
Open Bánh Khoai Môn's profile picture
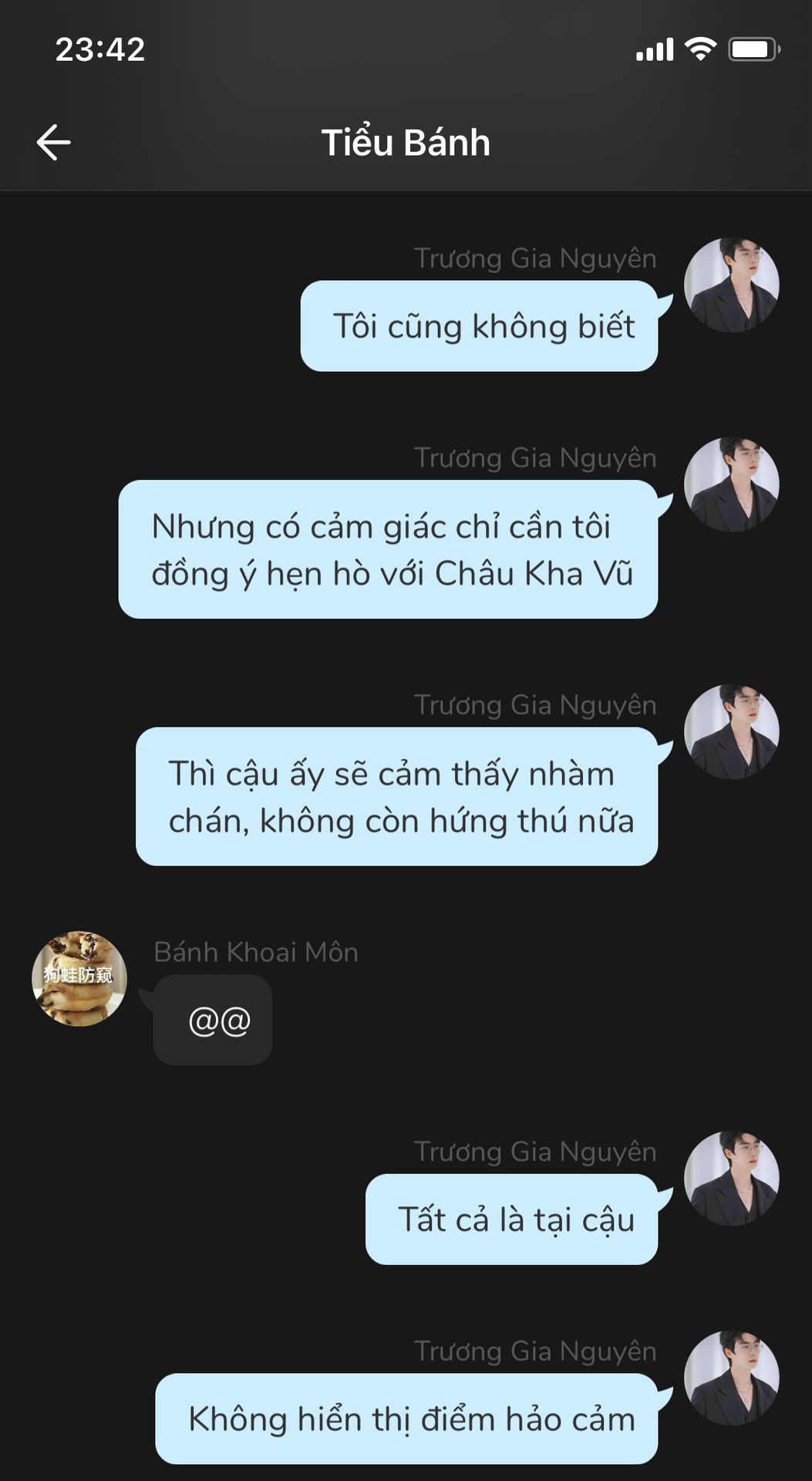[79, 978]
